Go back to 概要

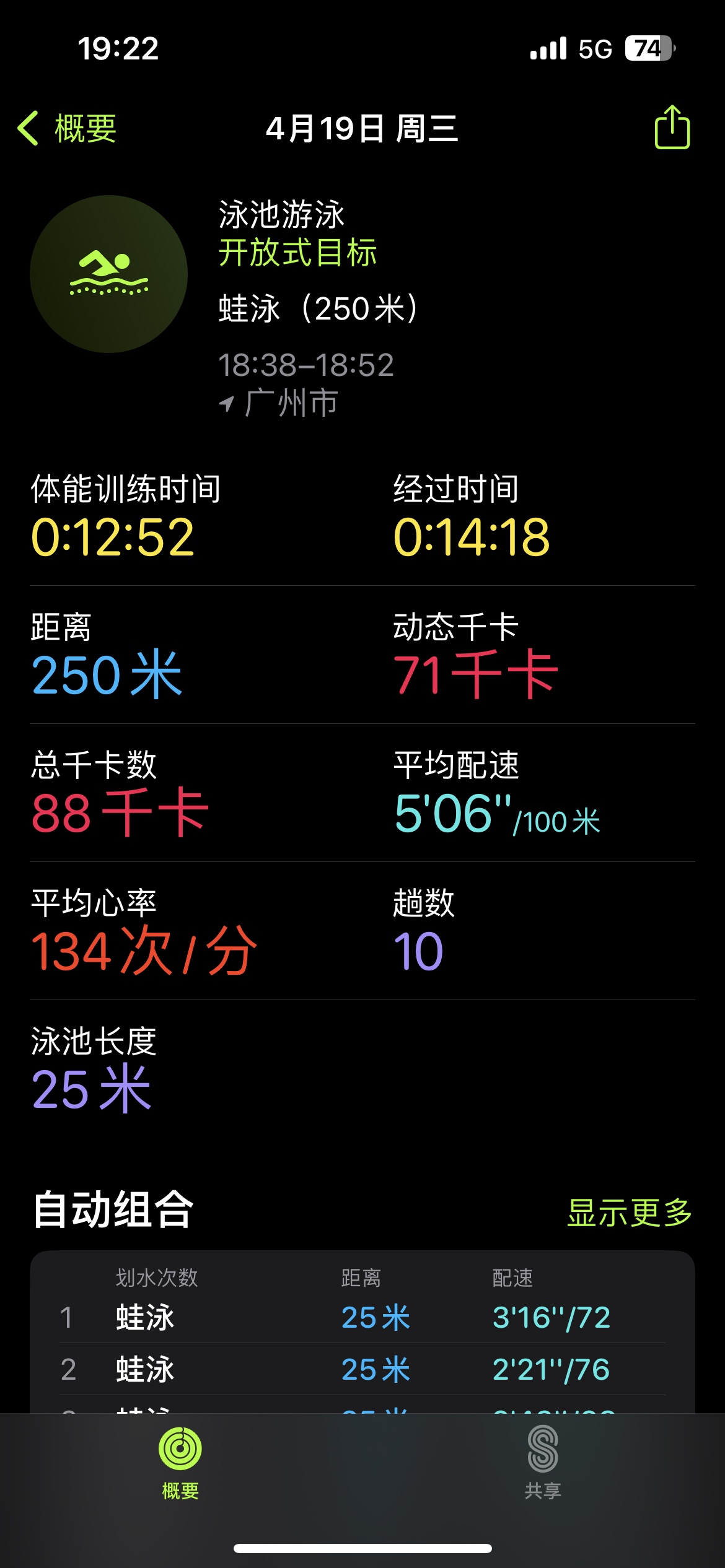(67, 129)
